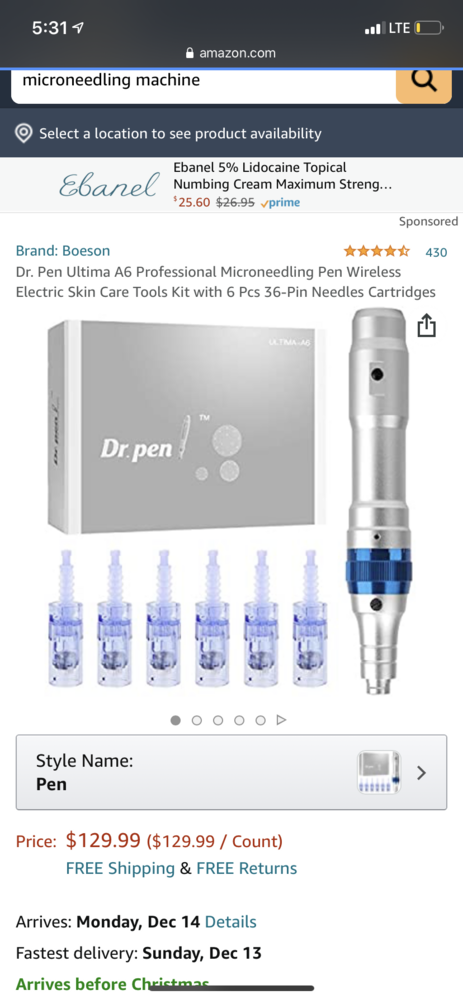View the 430 customer ratings

point(436,252)
